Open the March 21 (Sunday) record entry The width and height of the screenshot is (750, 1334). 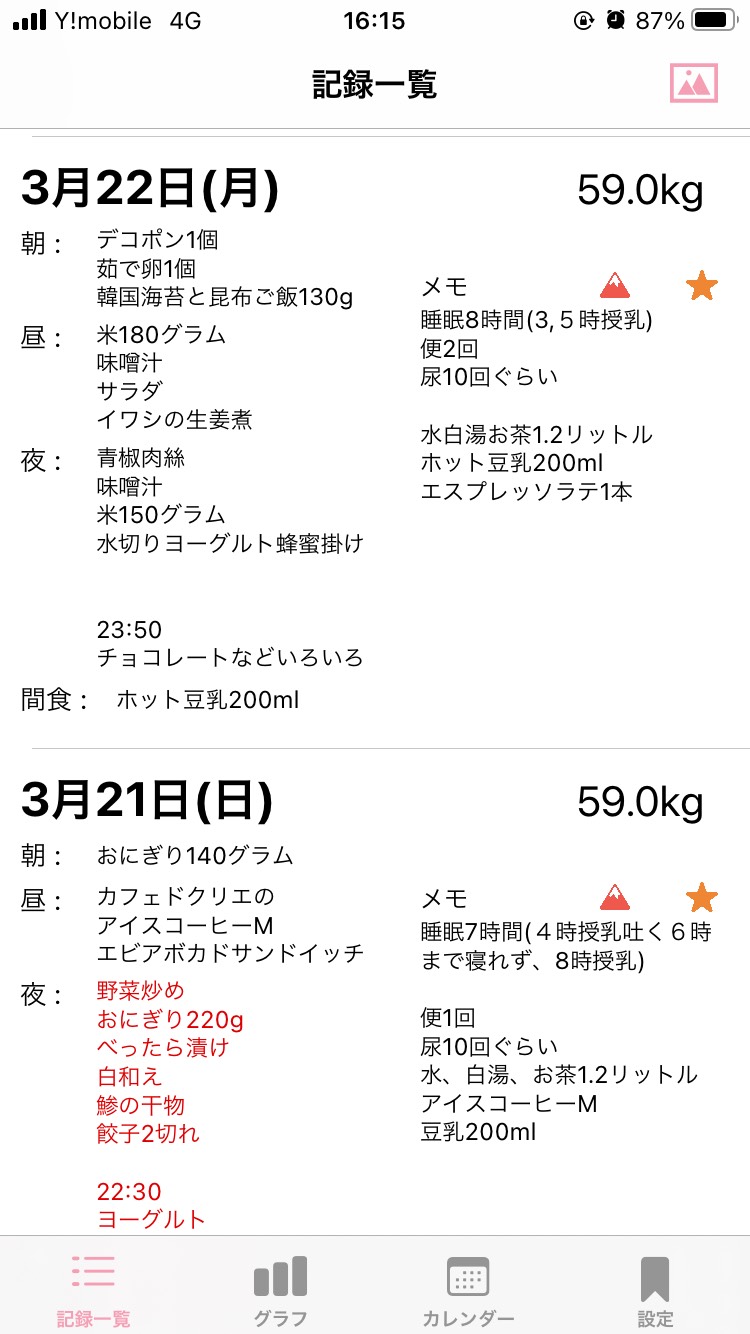tap(375, 992)
